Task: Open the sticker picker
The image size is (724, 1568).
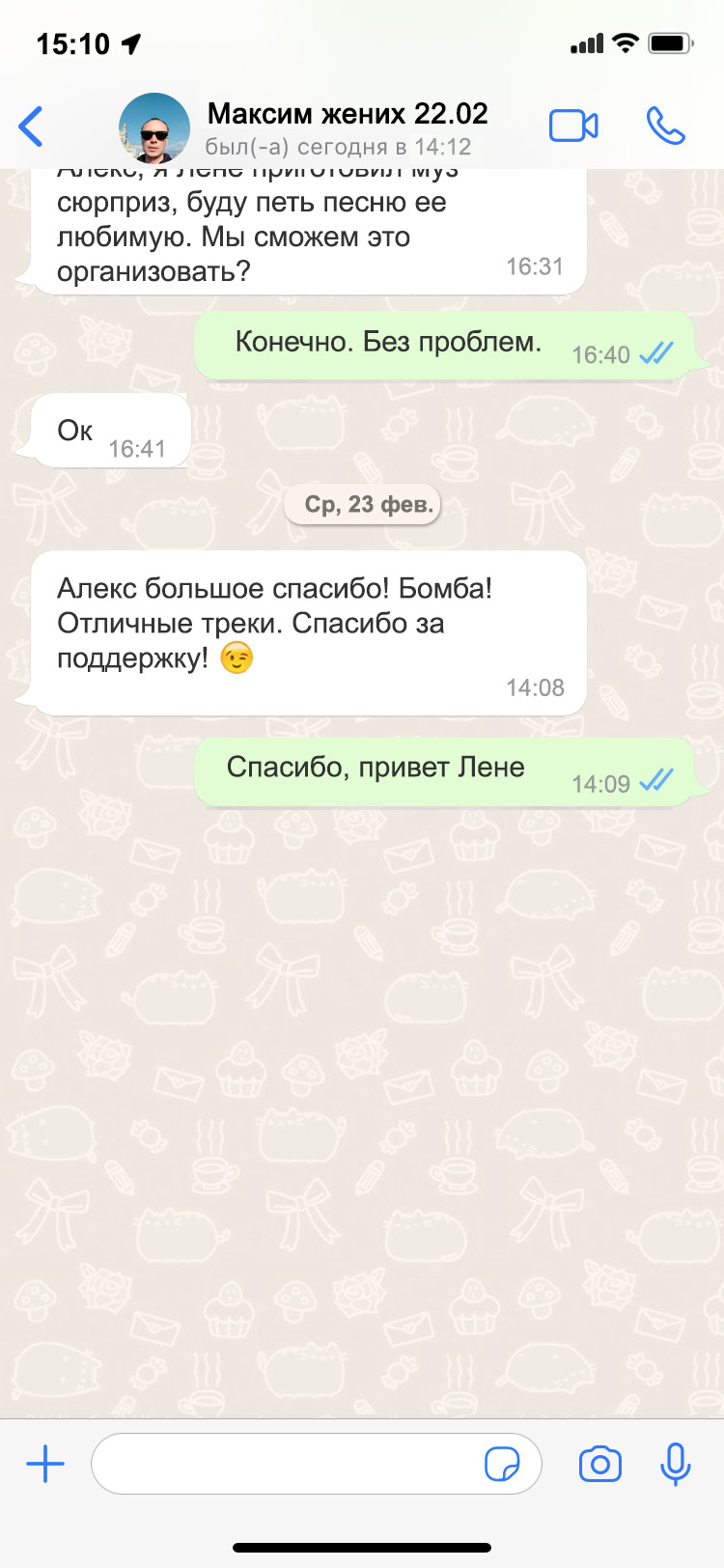Action: pyautogui.click(x=502, y=1464)
